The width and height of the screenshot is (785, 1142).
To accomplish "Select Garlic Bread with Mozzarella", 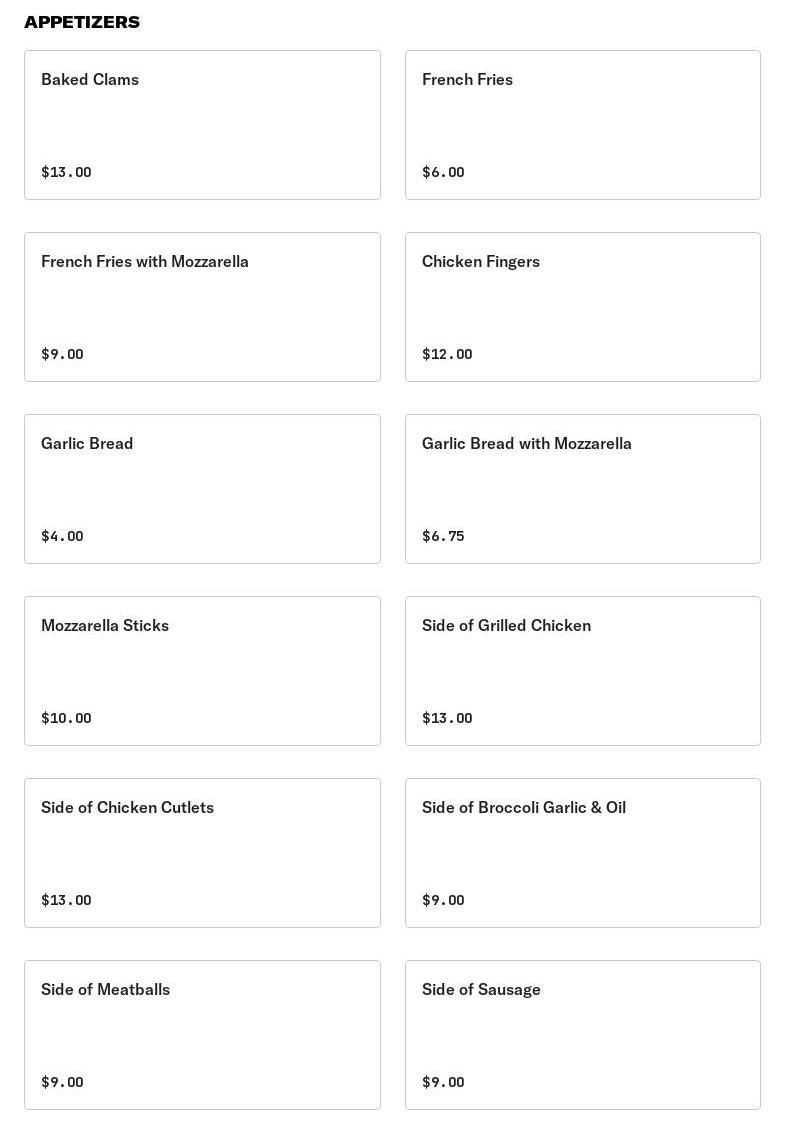I will (582, 489).
